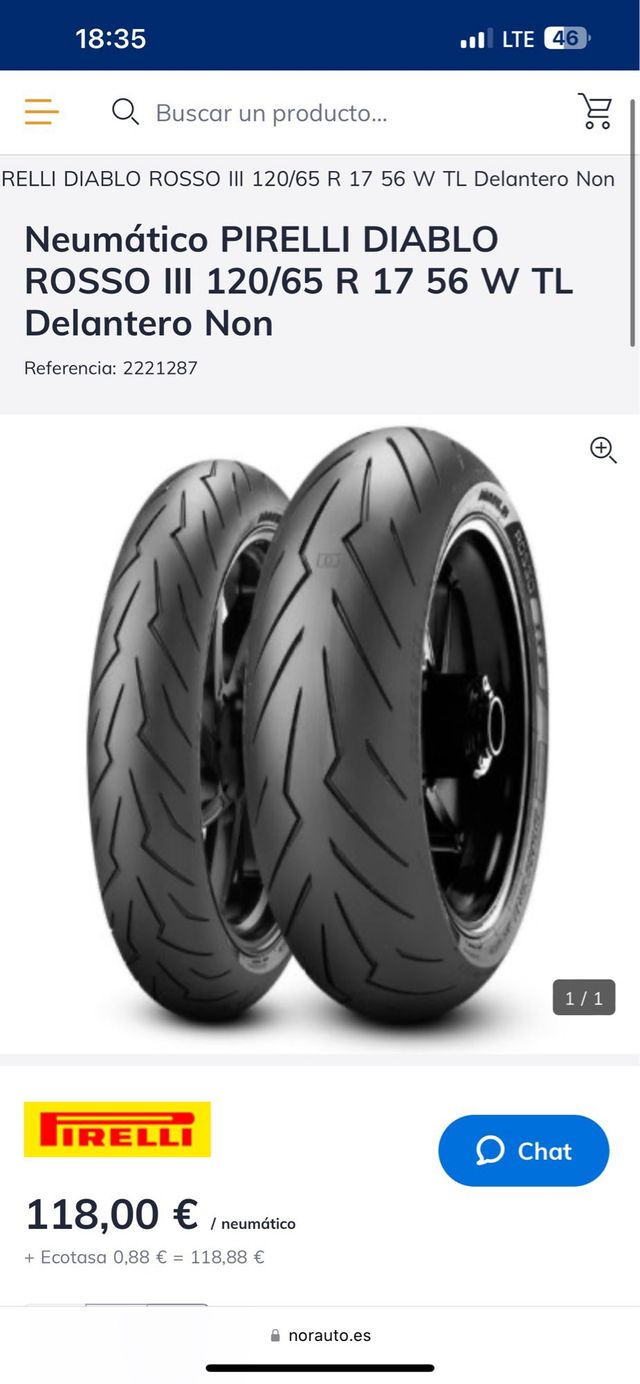Tap the norauto.es address bar
Screen dimensions: 640x1384
coord(320,1335)
